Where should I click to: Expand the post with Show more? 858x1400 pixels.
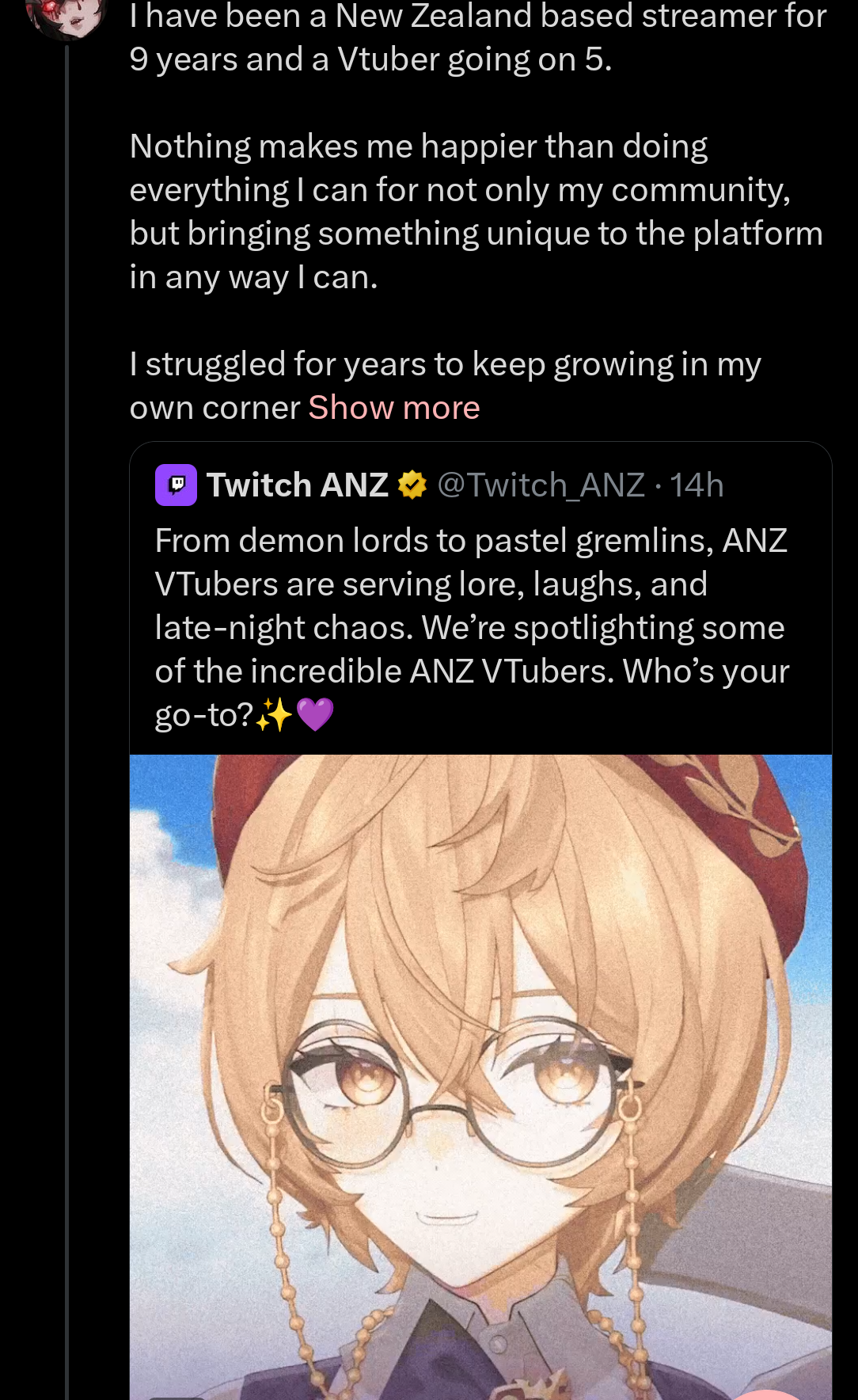pyautogui.click(x=393, y=408)
